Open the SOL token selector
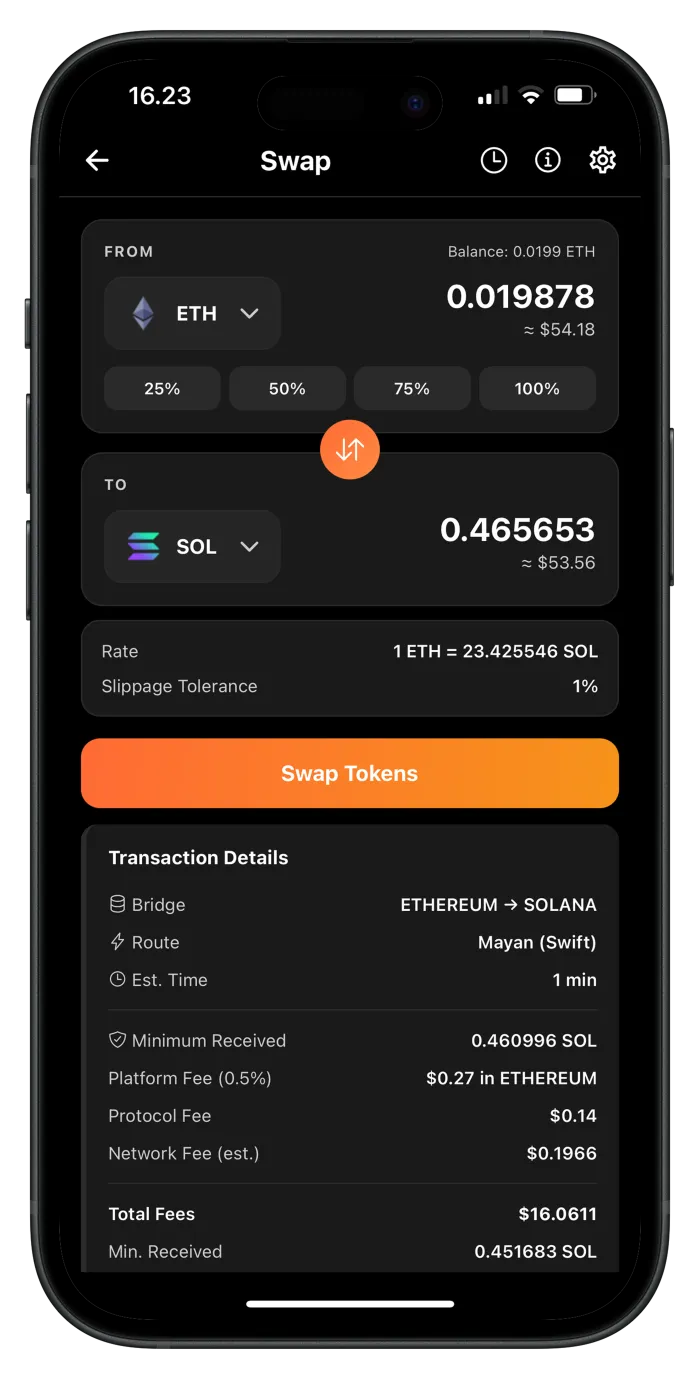Viewport: 700px width, 1379px height. pyautogui.click(x=193, y=546)
